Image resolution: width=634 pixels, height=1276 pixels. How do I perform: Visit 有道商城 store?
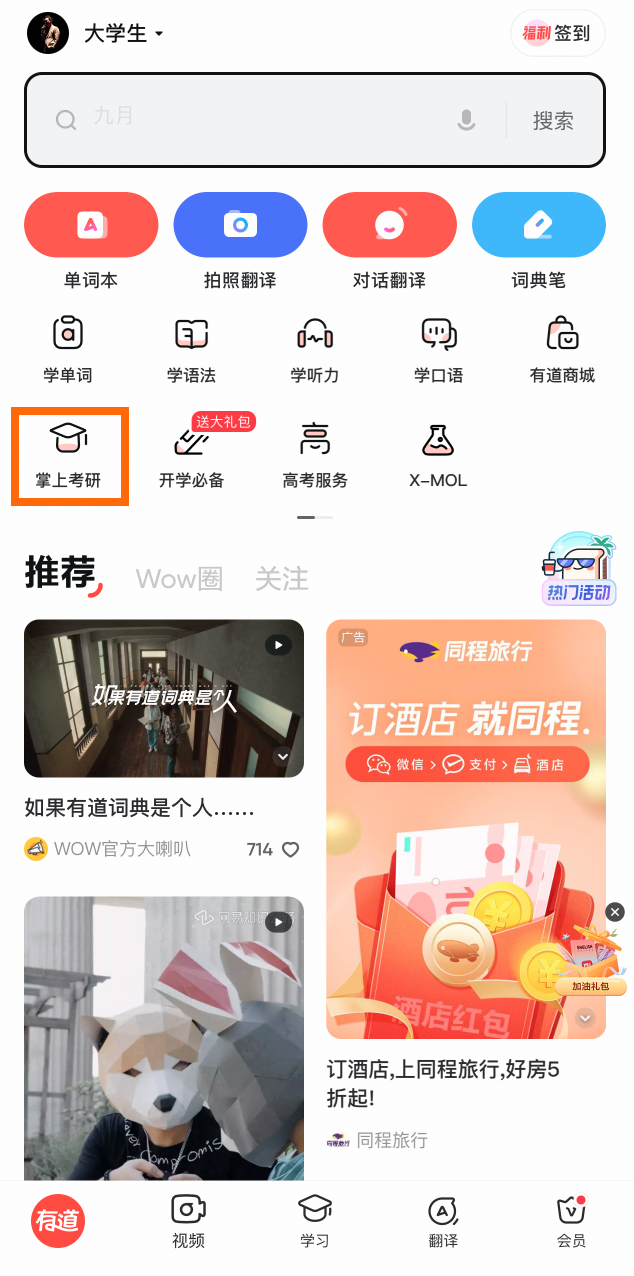tap(562, 350)
